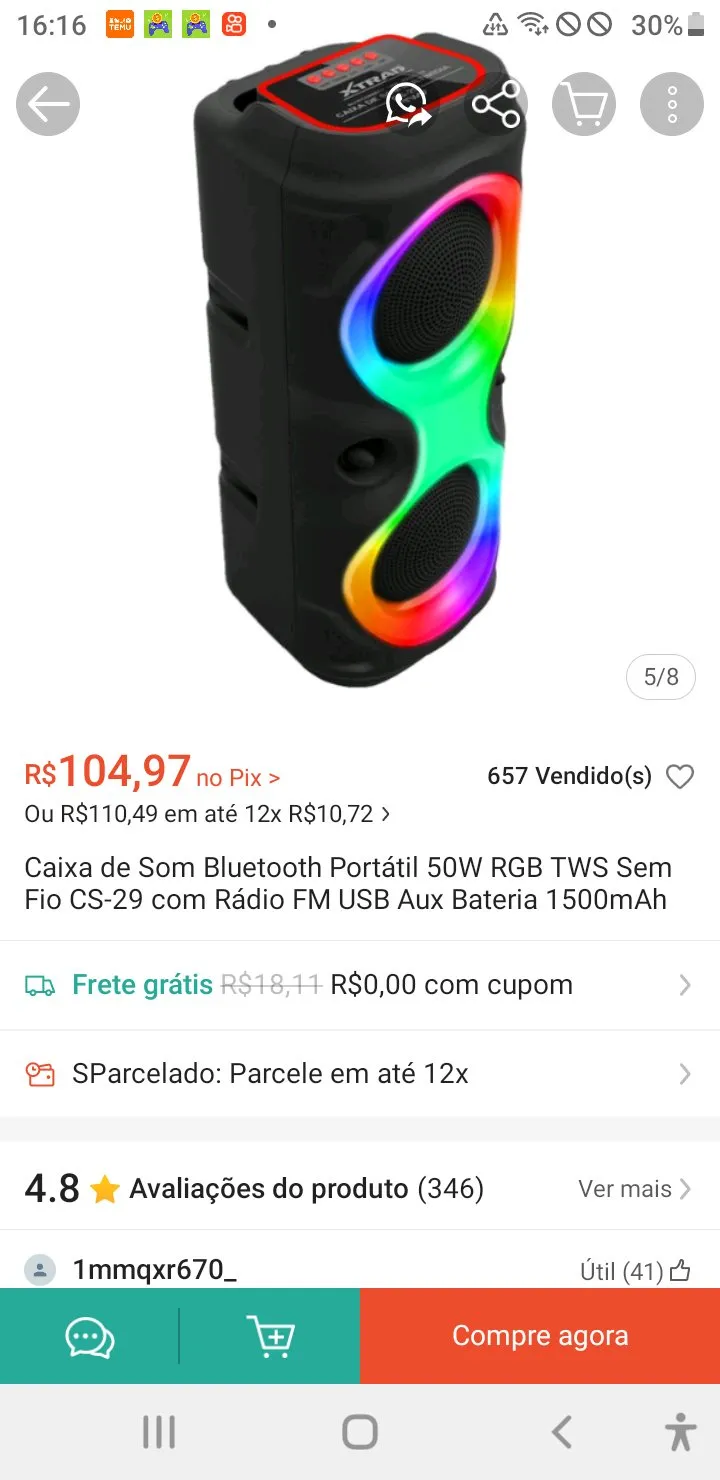Open the three-dot overflow menu
The width and height of the screenshot is (720, 1480).
click(x=672, y=104)
